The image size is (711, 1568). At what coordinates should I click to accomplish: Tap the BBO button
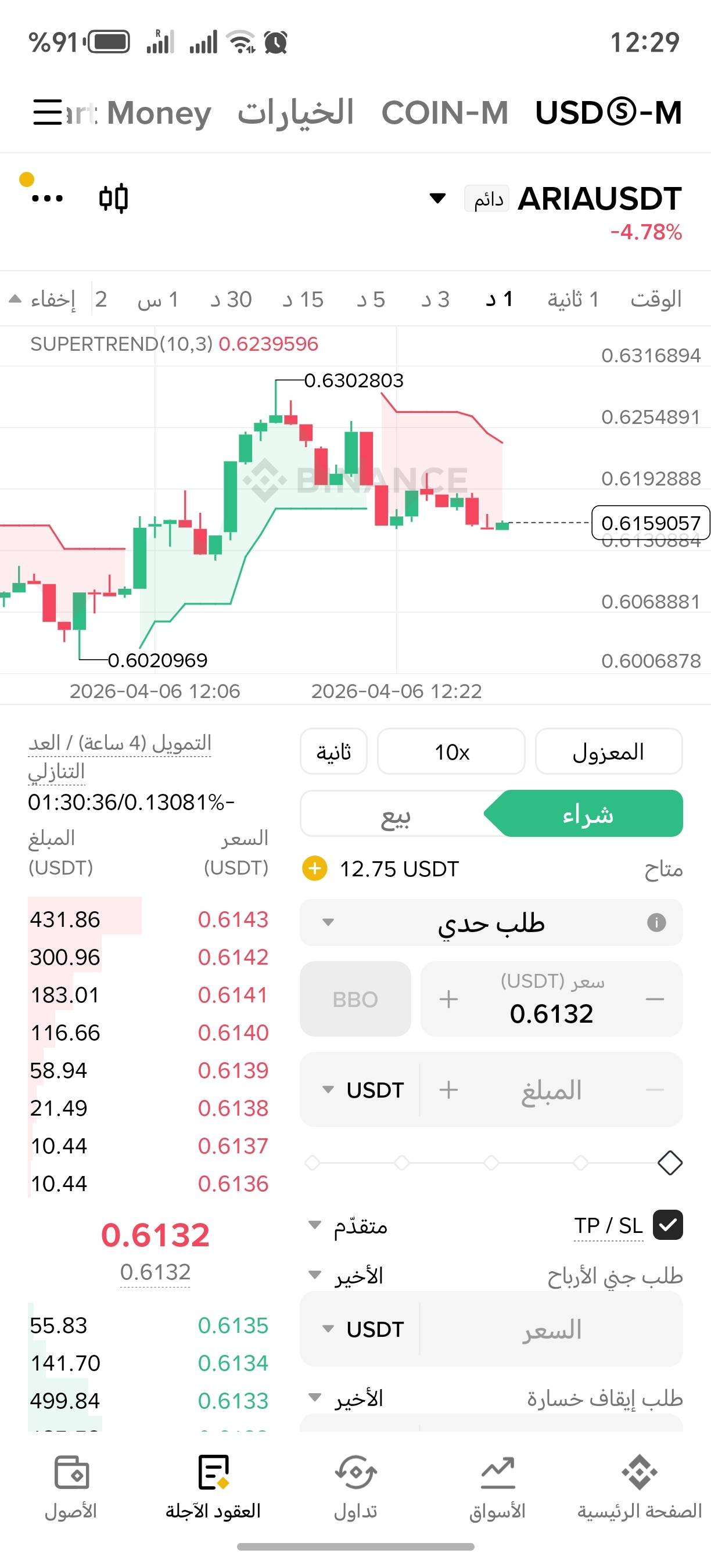click(355, 999)
